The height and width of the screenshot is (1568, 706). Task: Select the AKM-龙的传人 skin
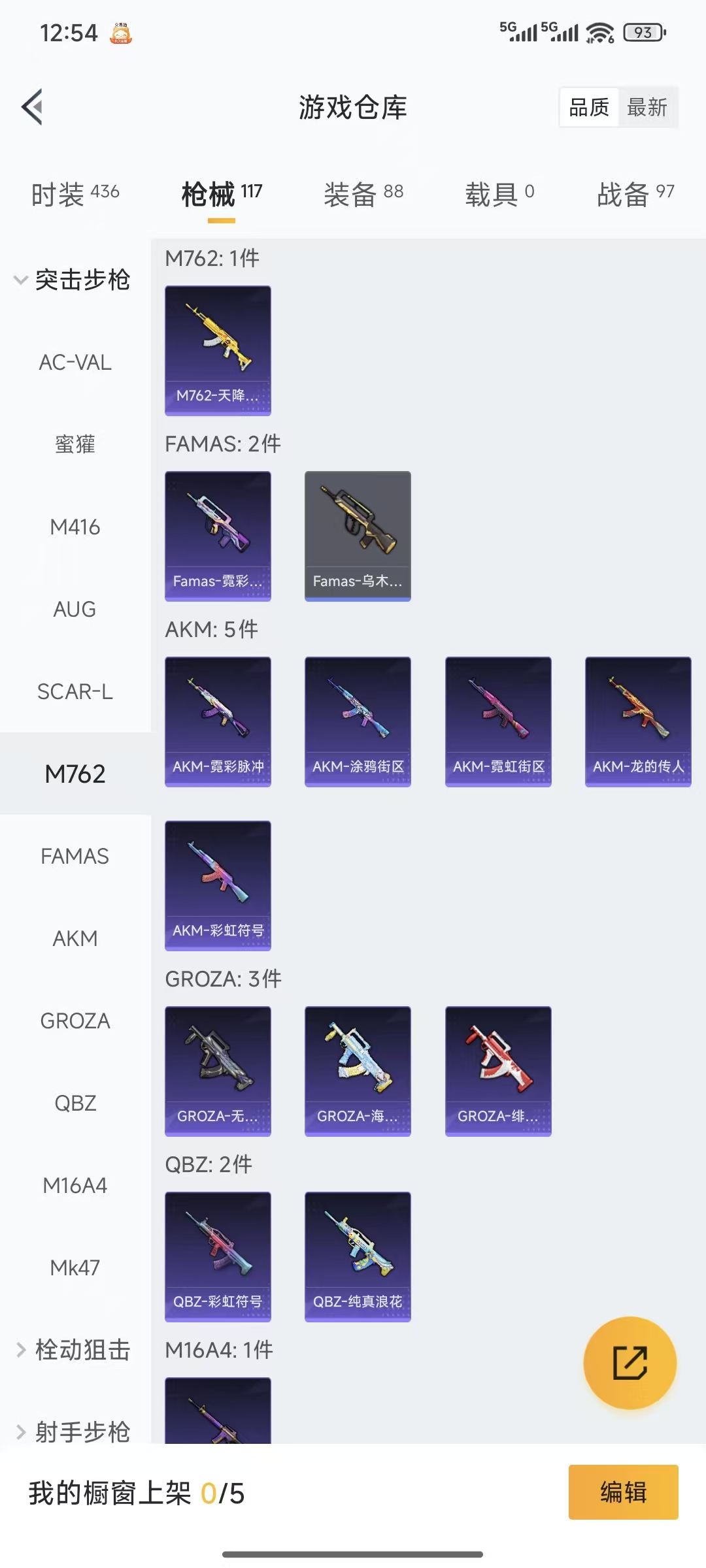[637, 719]
